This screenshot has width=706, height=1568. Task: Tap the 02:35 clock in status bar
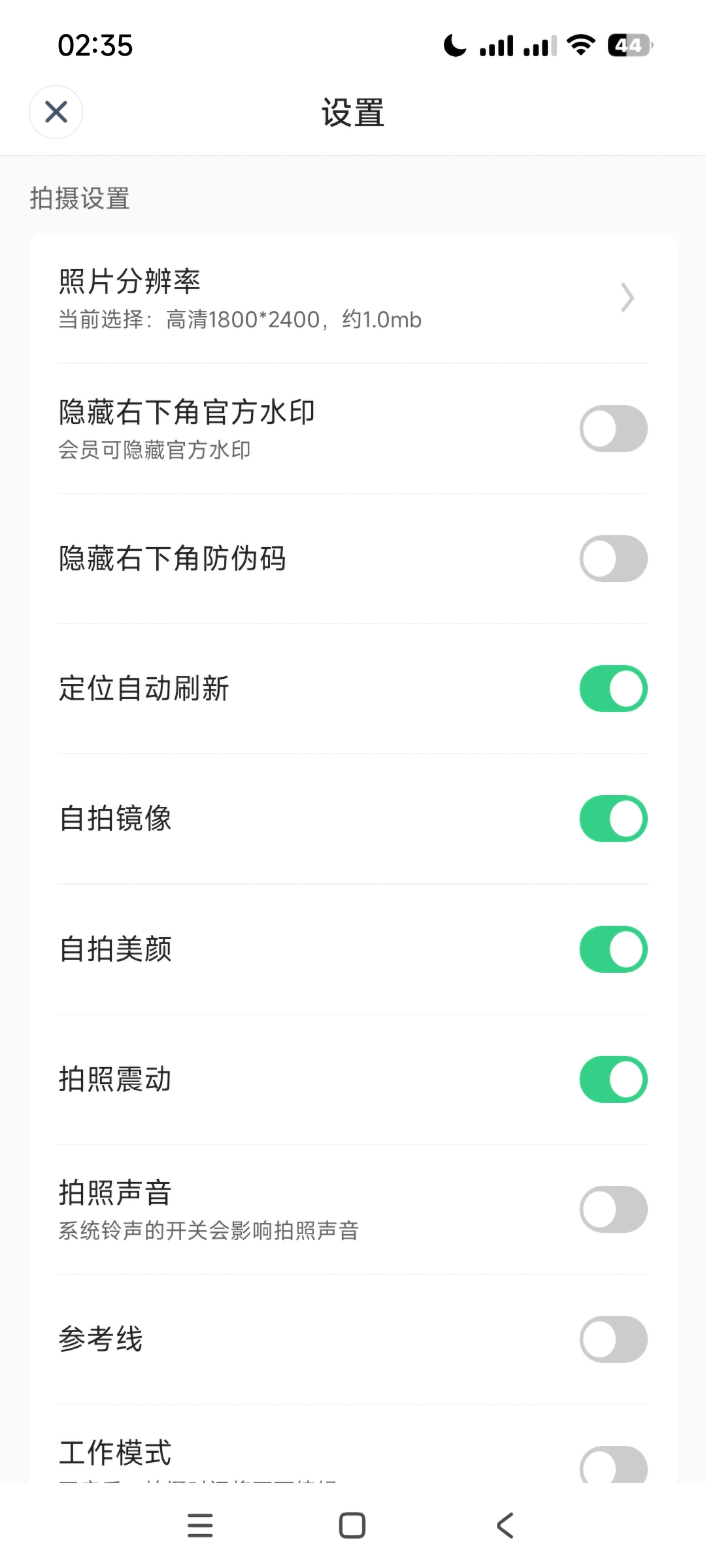95,44
